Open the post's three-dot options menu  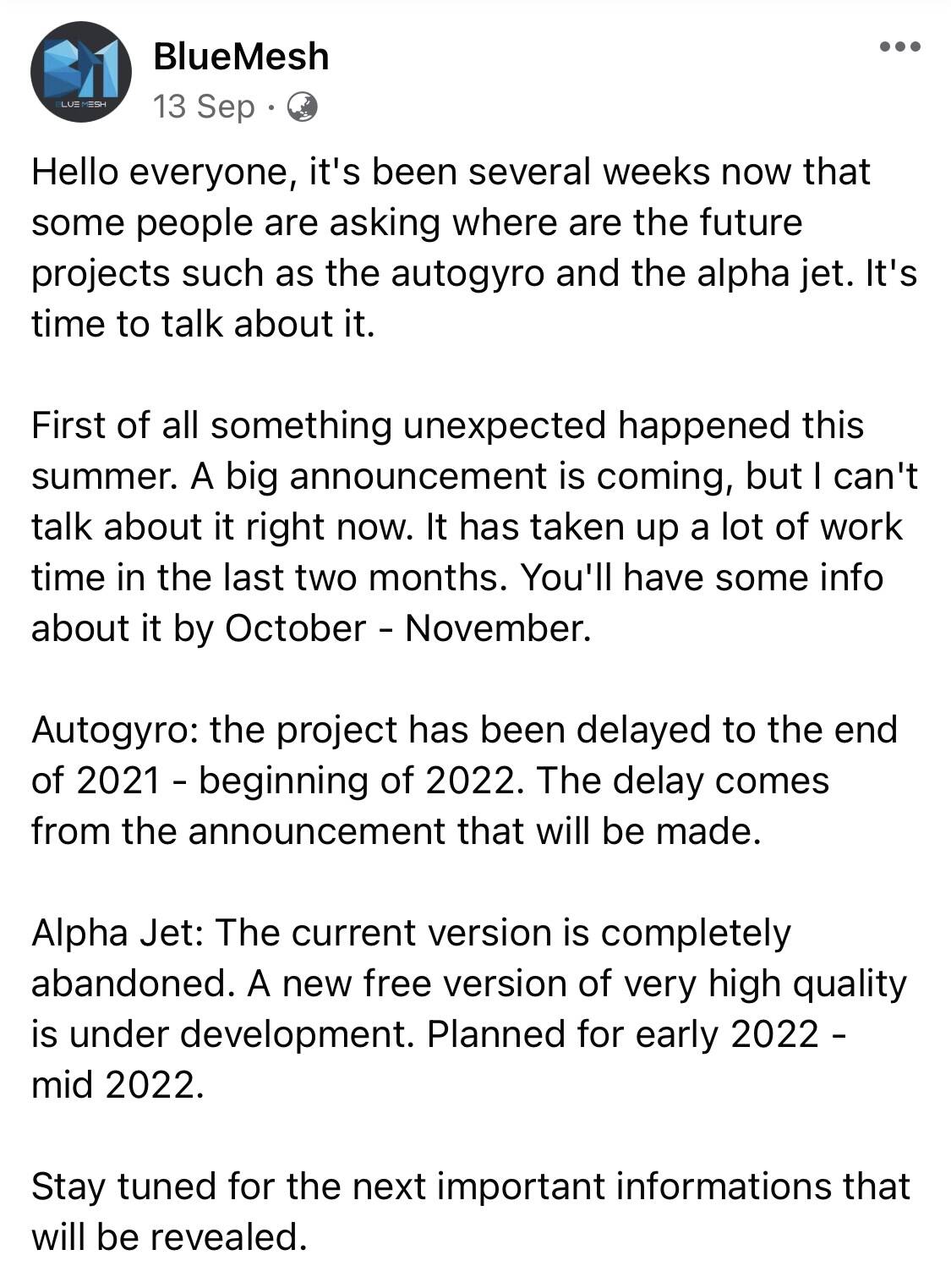[899, 47]
